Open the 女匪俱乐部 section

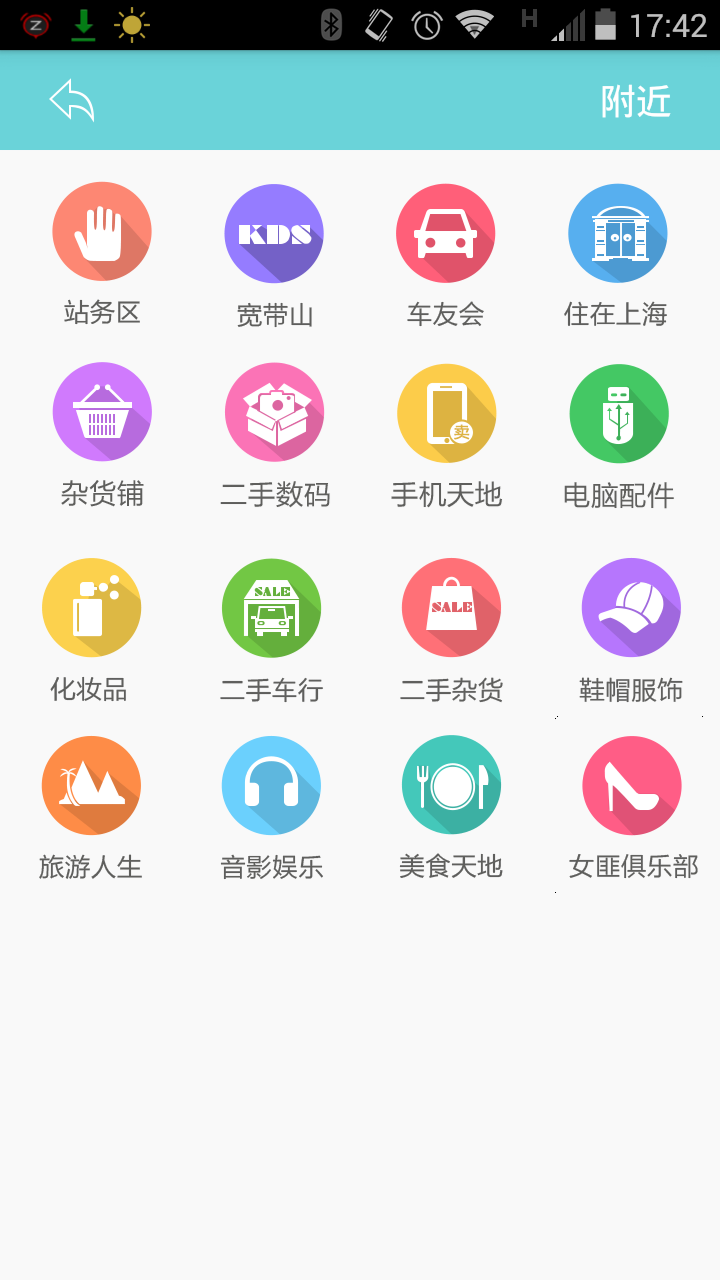pyautogui.click(x=632, y=786)
